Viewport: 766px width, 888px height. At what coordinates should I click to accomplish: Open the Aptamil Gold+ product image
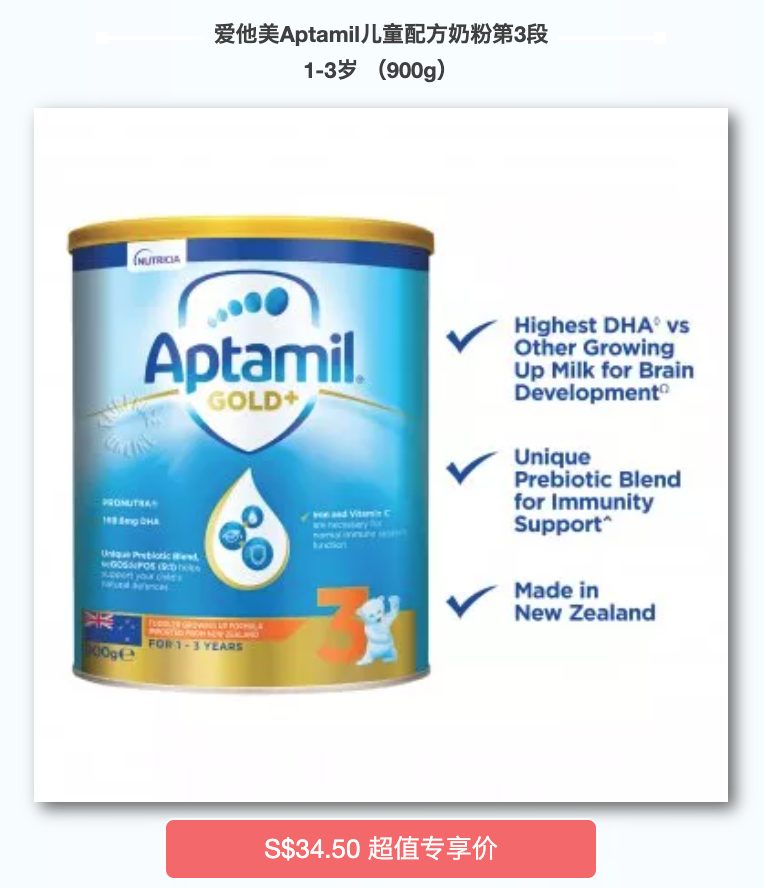[x=381, y=455]
